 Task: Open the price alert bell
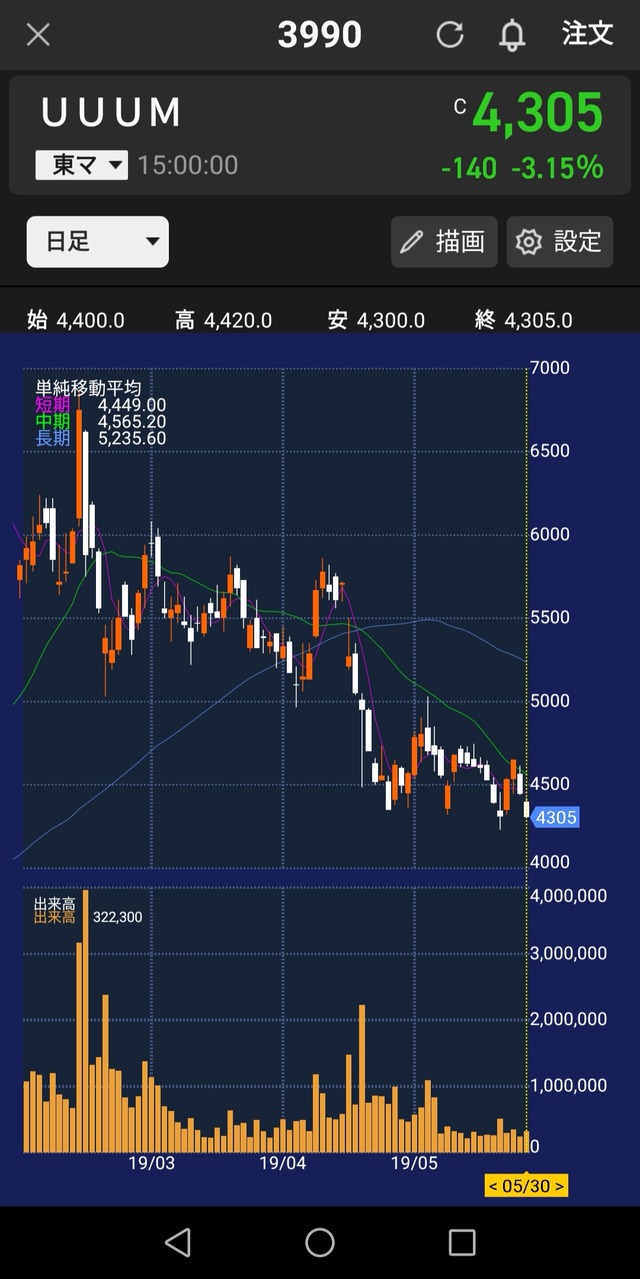click(512, 35)
